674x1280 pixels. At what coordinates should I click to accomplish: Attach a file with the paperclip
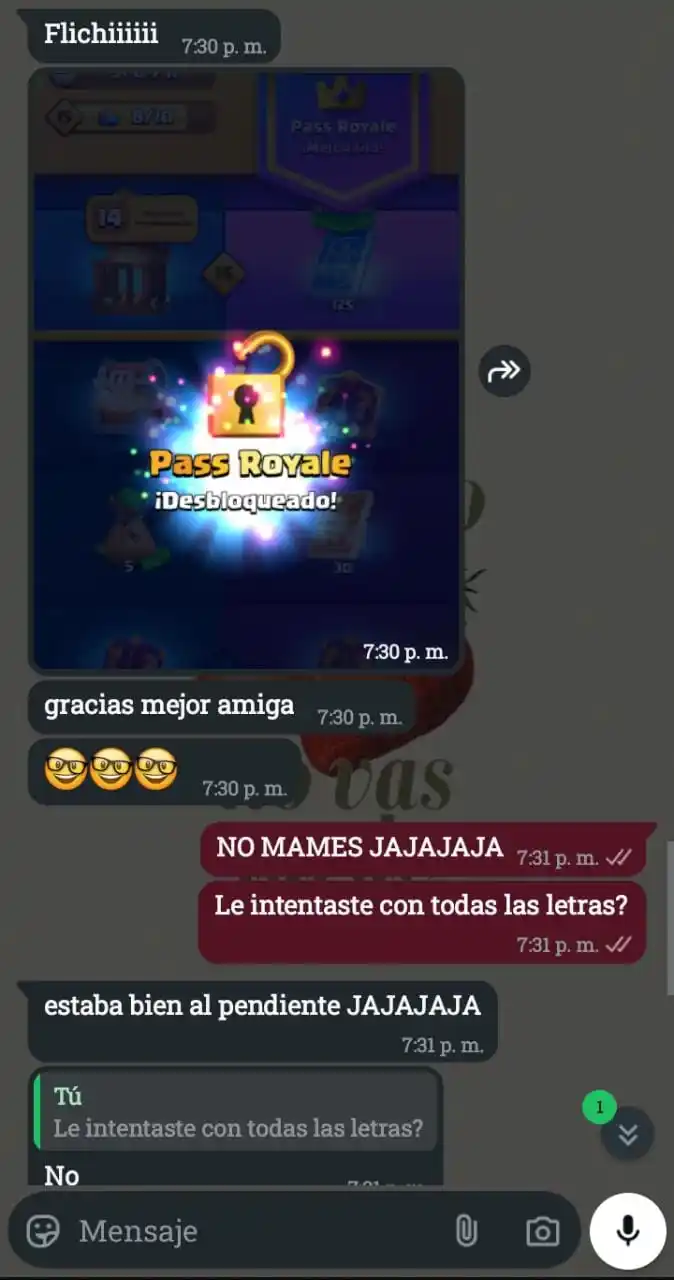tap(466, 1231)
